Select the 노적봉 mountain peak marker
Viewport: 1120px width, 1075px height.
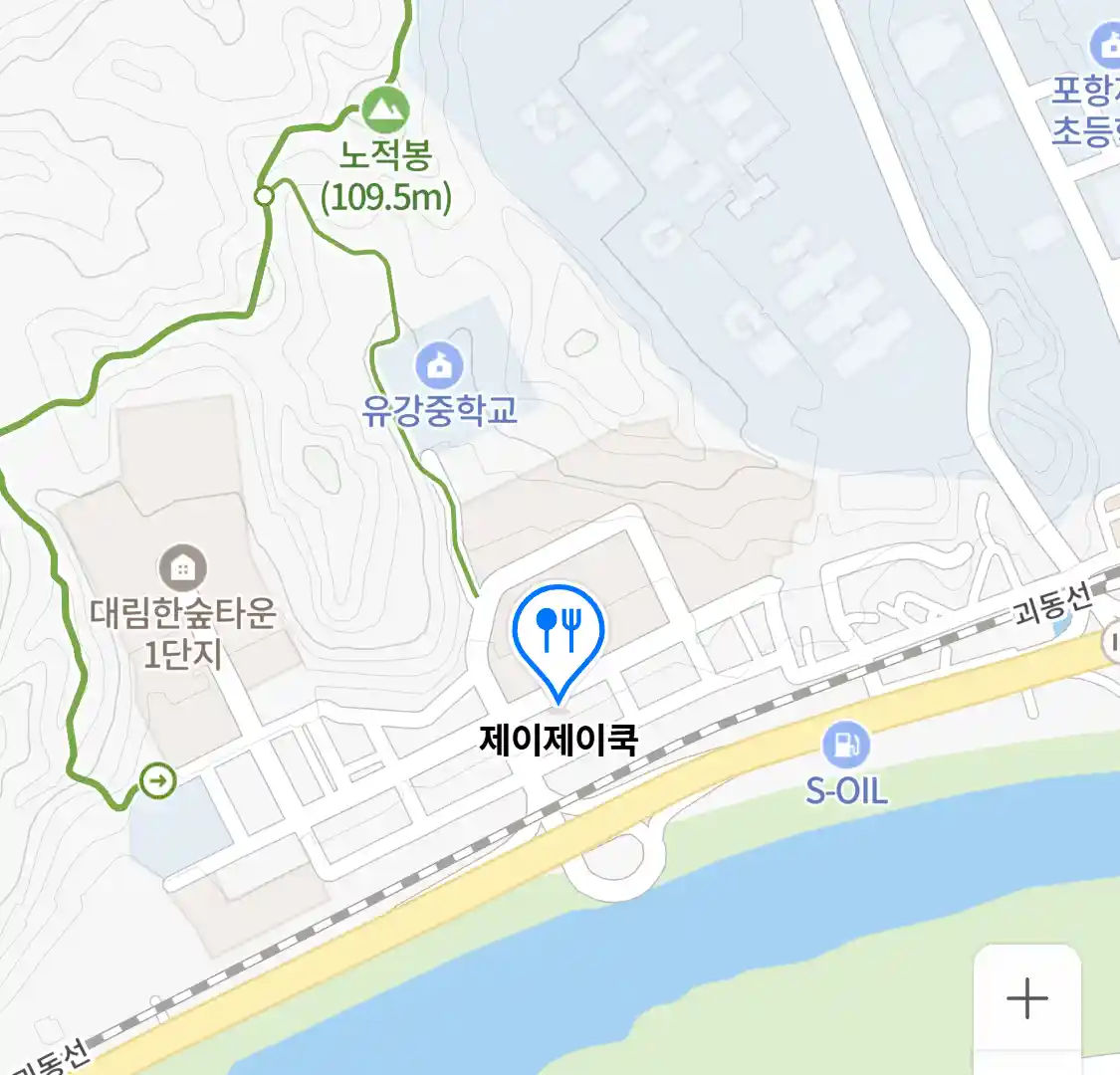tap(385, 108)
